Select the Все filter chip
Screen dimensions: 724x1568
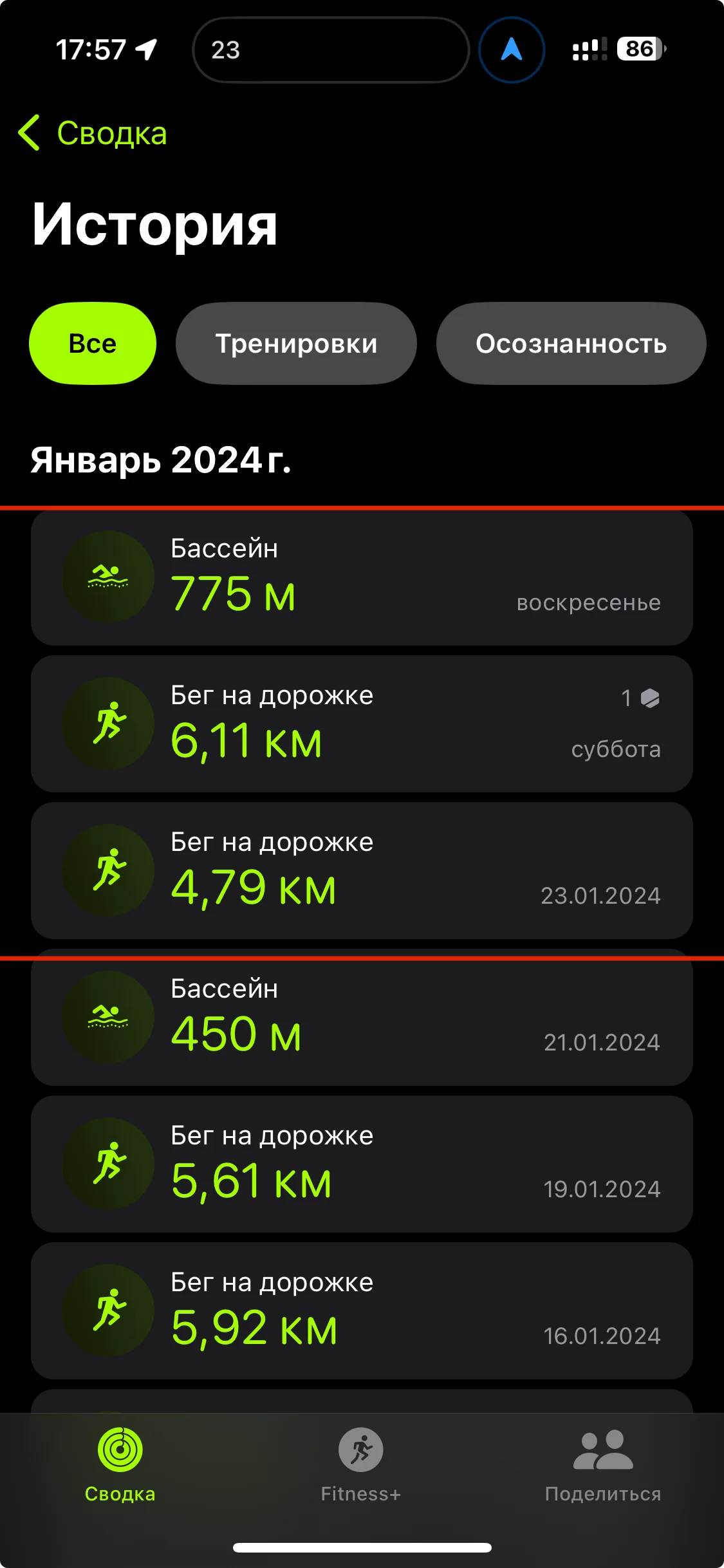(x=93, y=343)
